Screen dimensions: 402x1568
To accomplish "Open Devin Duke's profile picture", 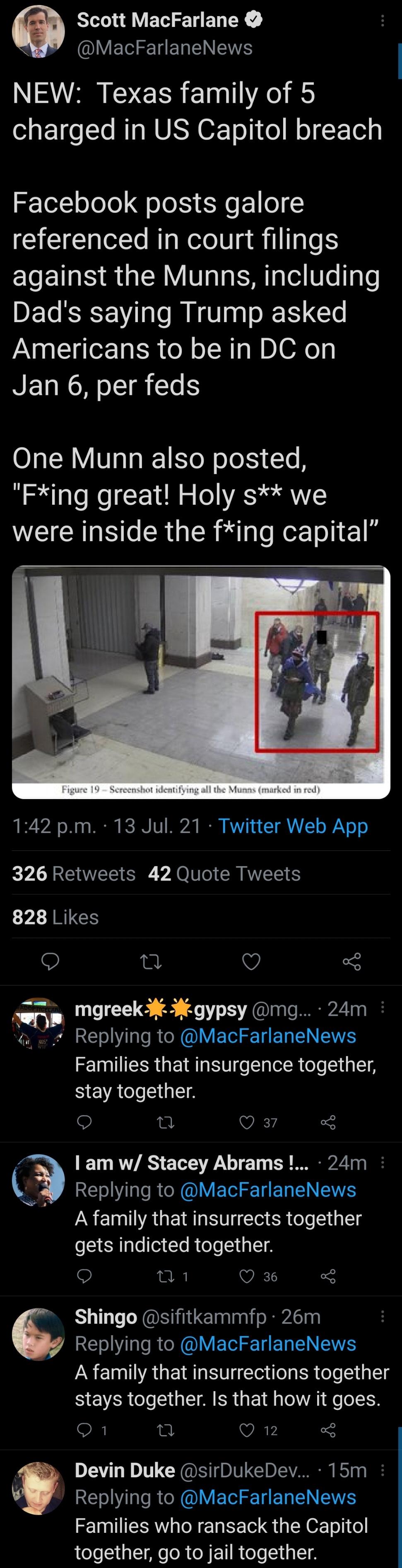I will (x=39, y=1488).
